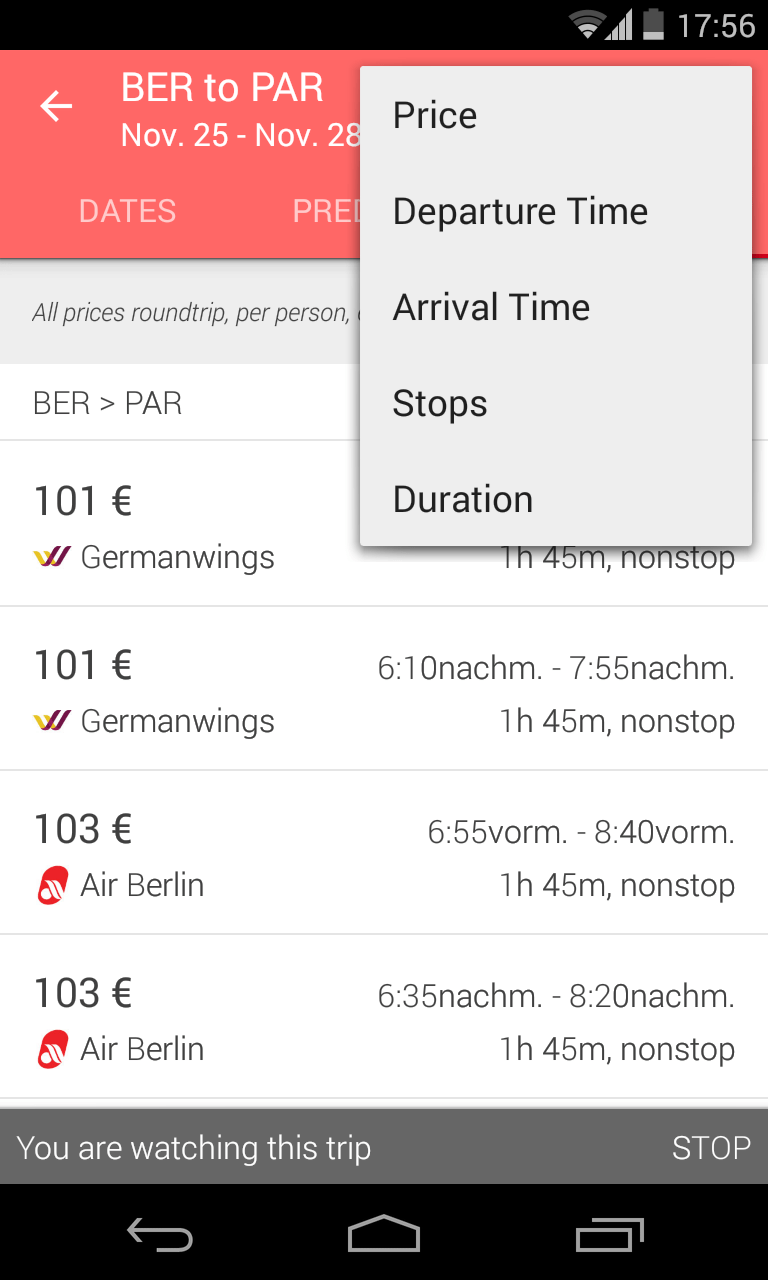Tap the 'You are watching this trip' bar
This screenshot has height=1280, width=768.
pos(194,1147)
